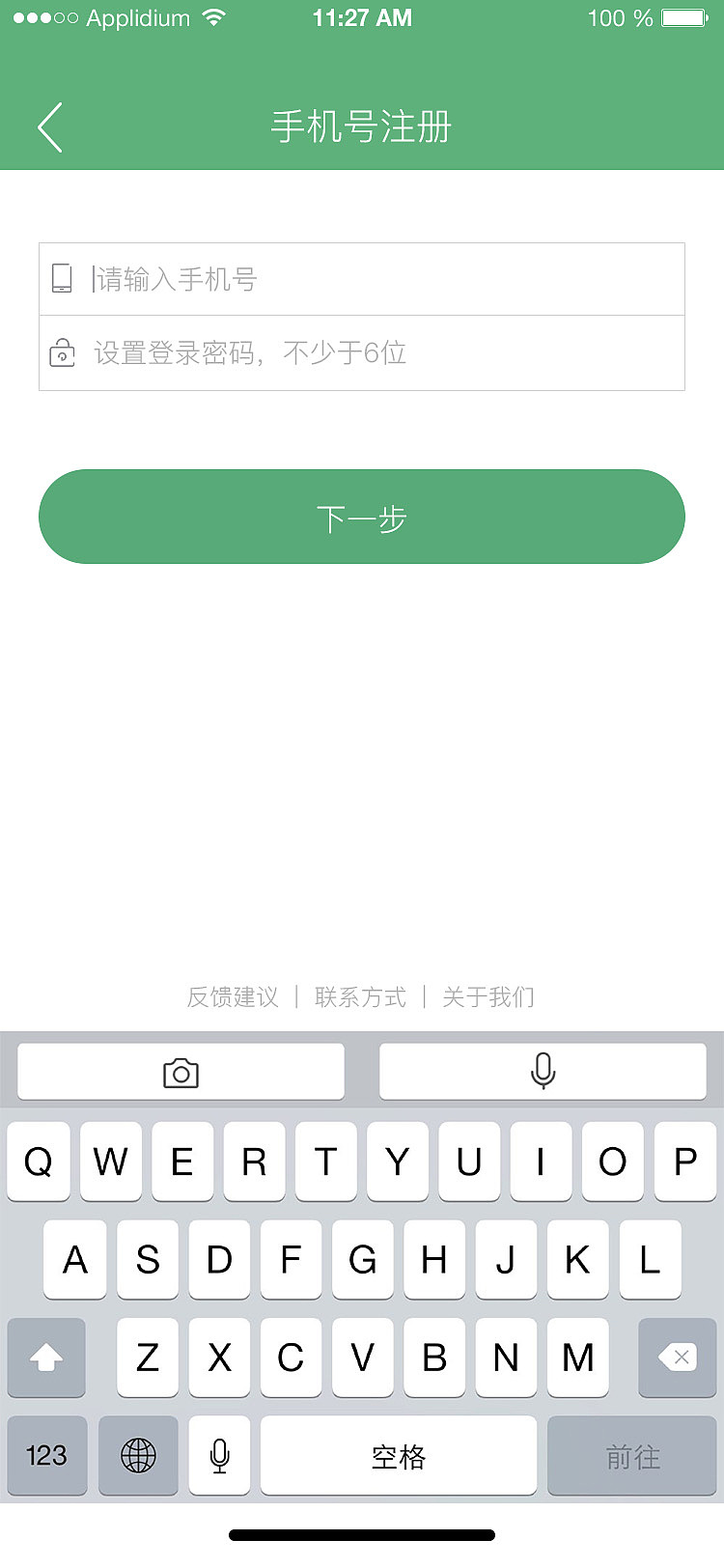Viewport: 724px width, 1568px height.
Task: Tap the keyboard's small microphone key
Action: [x=219, y=1456]
